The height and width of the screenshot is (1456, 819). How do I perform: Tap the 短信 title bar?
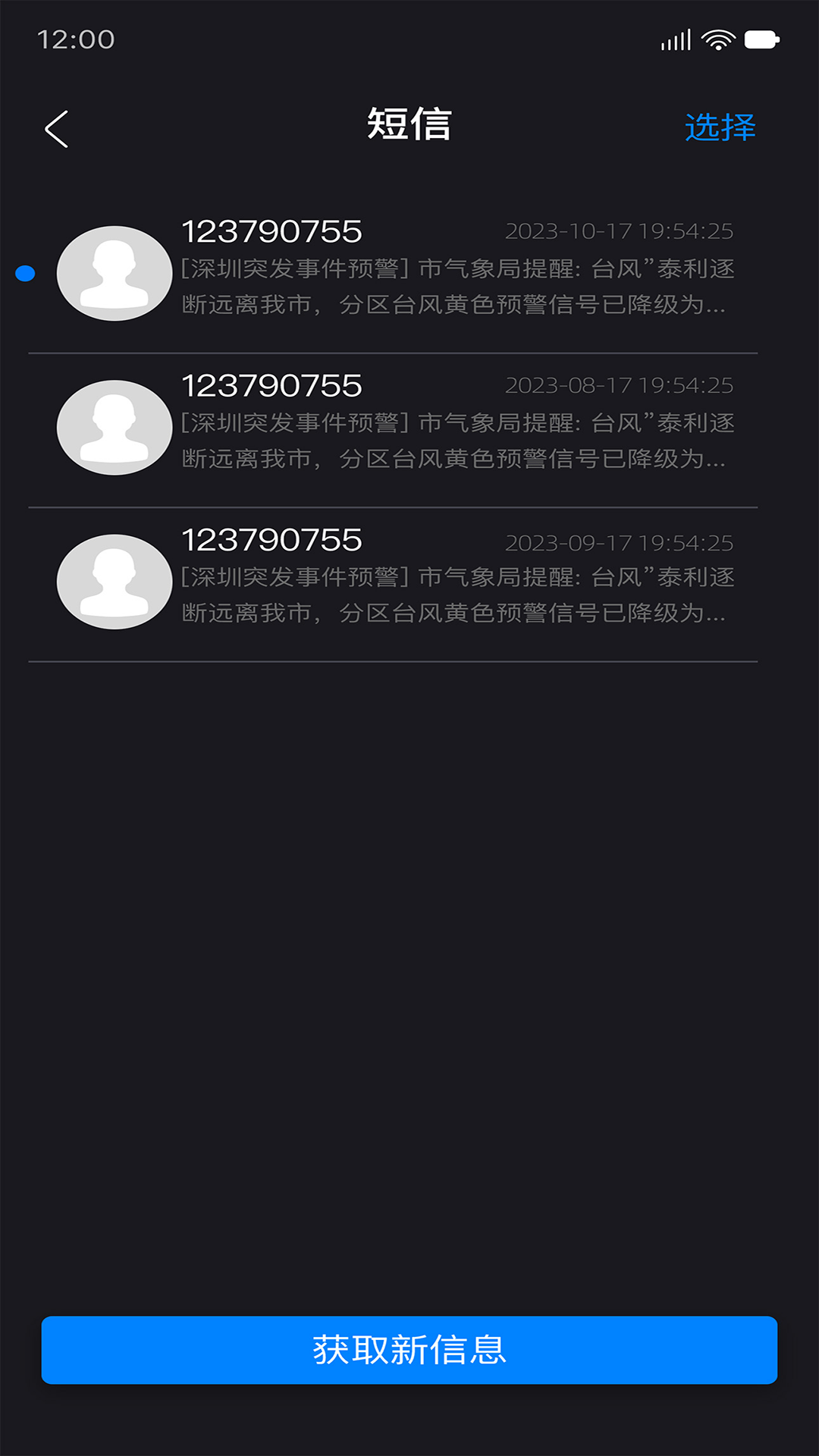[x=409, y=126]
